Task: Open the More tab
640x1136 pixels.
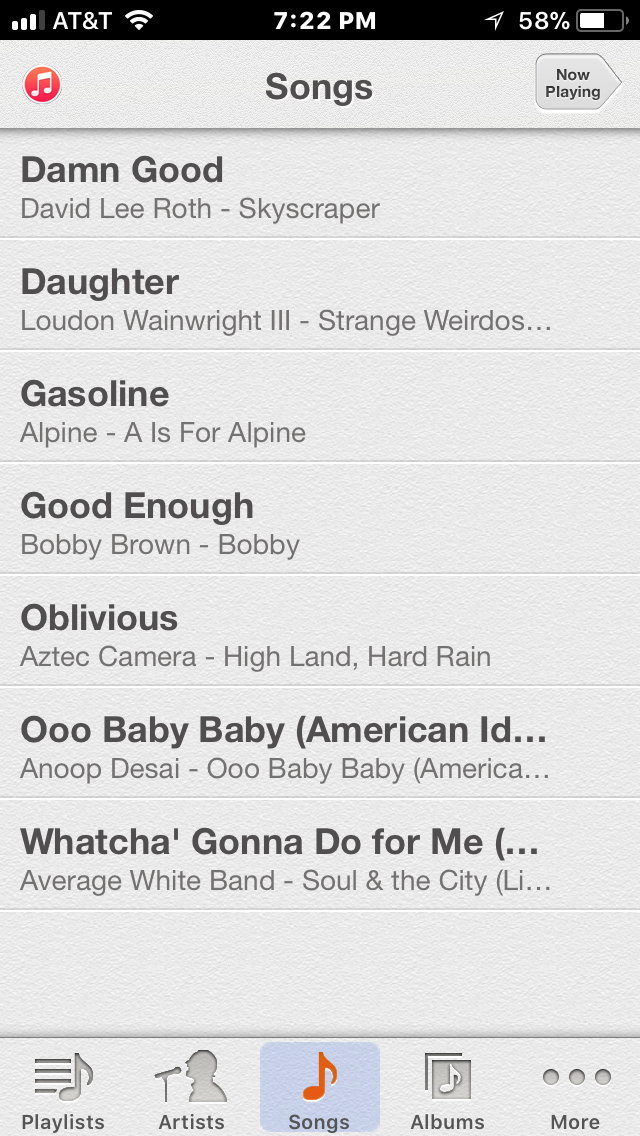Action: [575, 1090]
